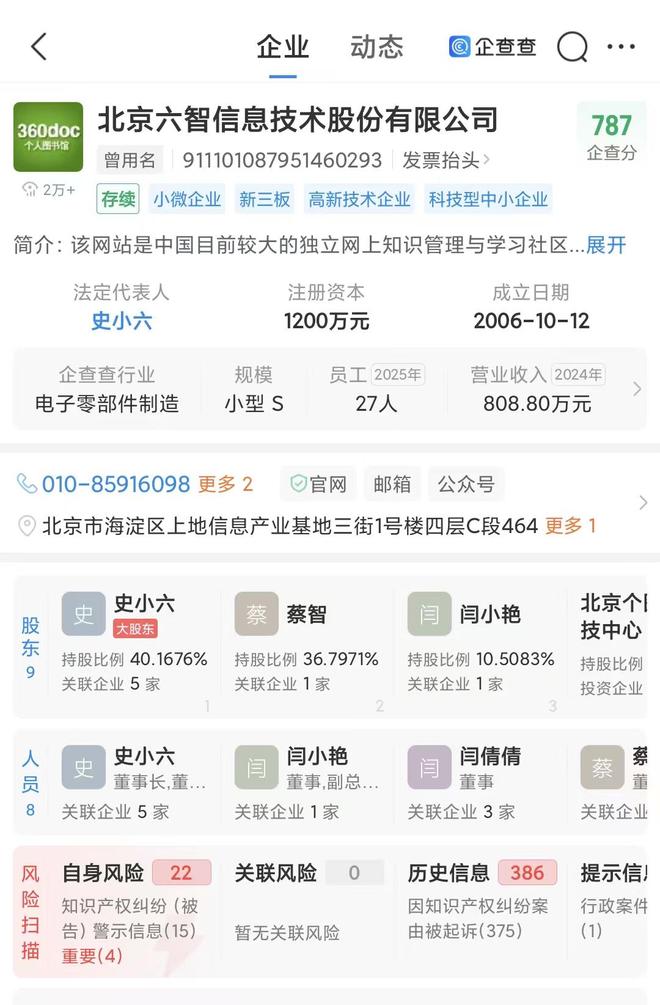
Task: Switch to the 动态 tab
Action: (x=376, y=47)
